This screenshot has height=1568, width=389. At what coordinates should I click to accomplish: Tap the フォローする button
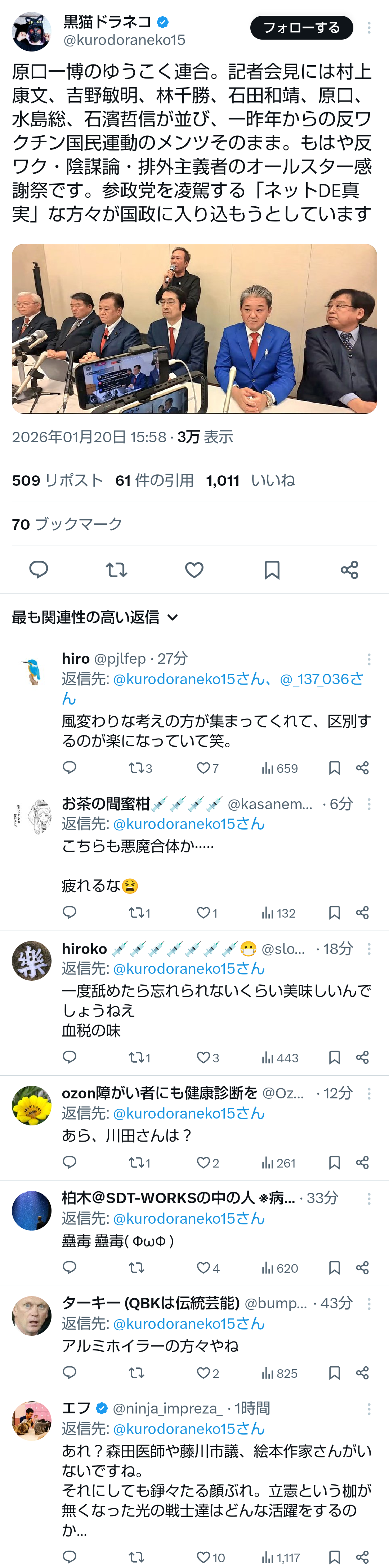click(x=301, y=28)
